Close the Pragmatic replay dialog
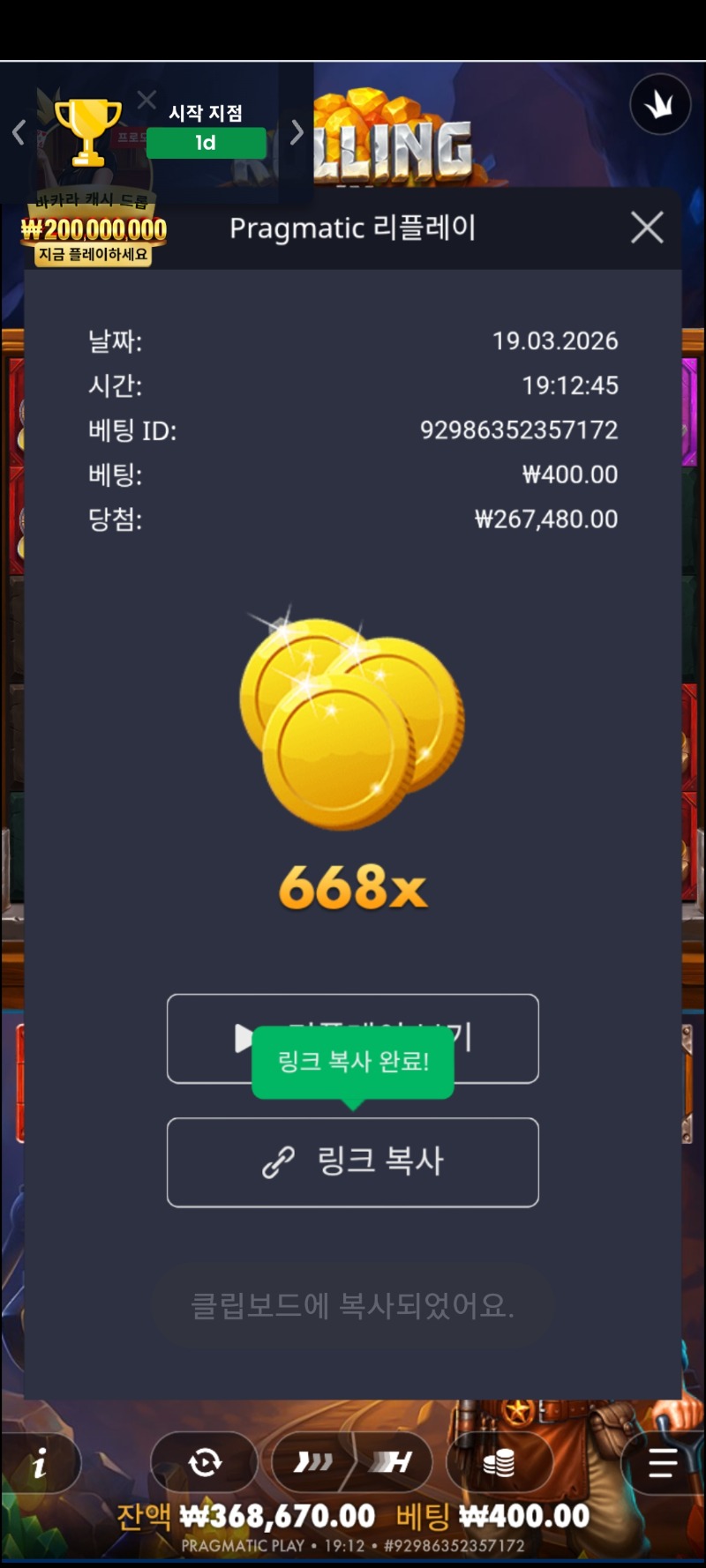Screen dimensions: 706x1568 pos(647,228)
